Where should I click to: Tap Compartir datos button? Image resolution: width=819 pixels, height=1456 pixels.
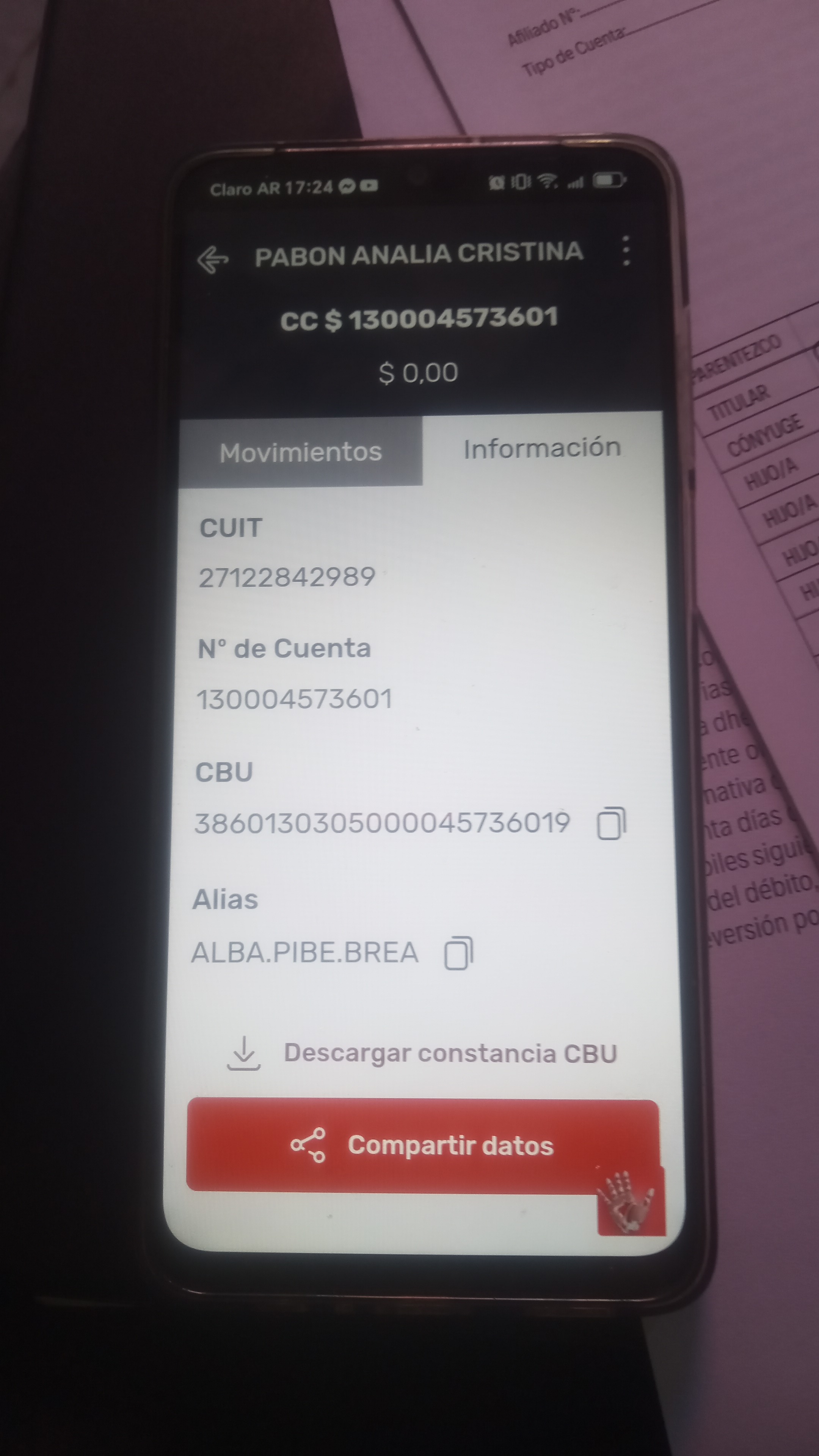tap(422, 1146)
